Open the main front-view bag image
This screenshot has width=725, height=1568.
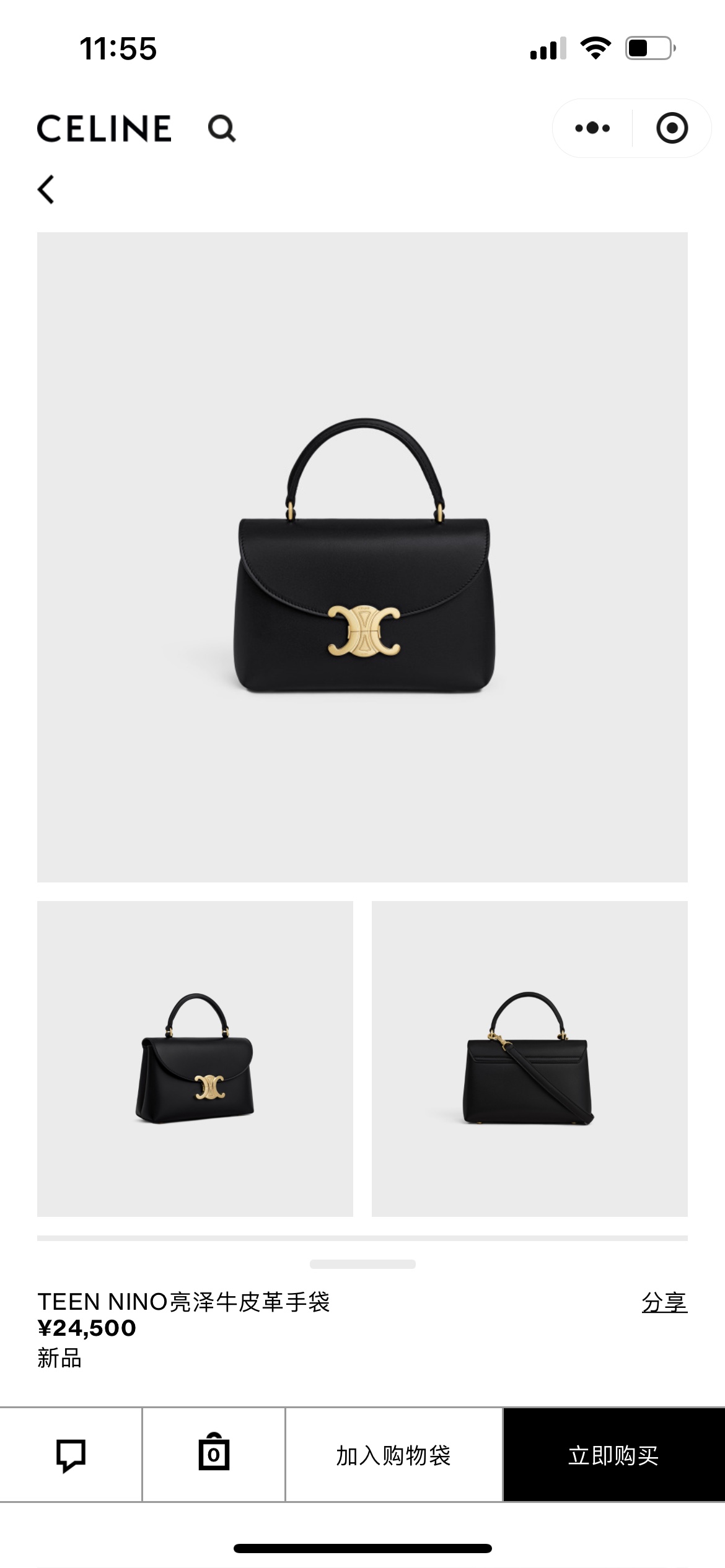[x=362, y=557]
